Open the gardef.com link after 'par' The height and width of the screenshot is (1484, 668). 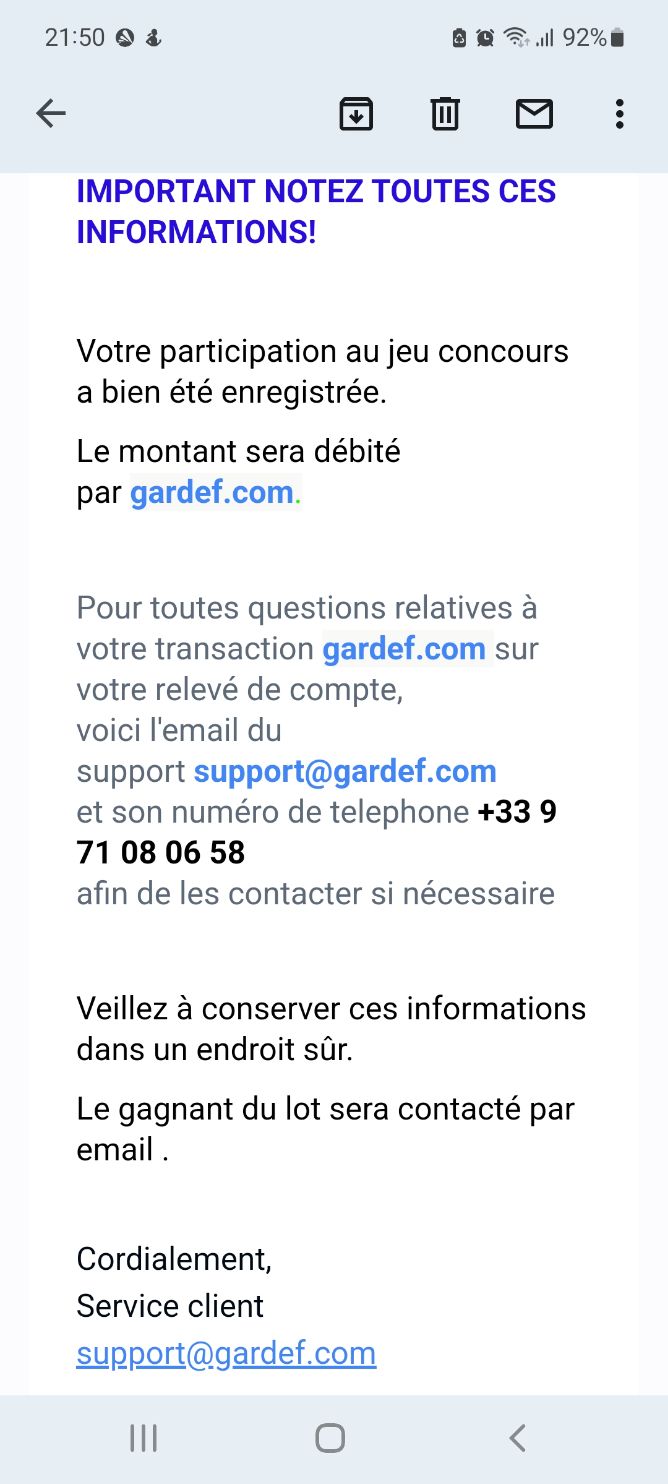tap(212, 493)
